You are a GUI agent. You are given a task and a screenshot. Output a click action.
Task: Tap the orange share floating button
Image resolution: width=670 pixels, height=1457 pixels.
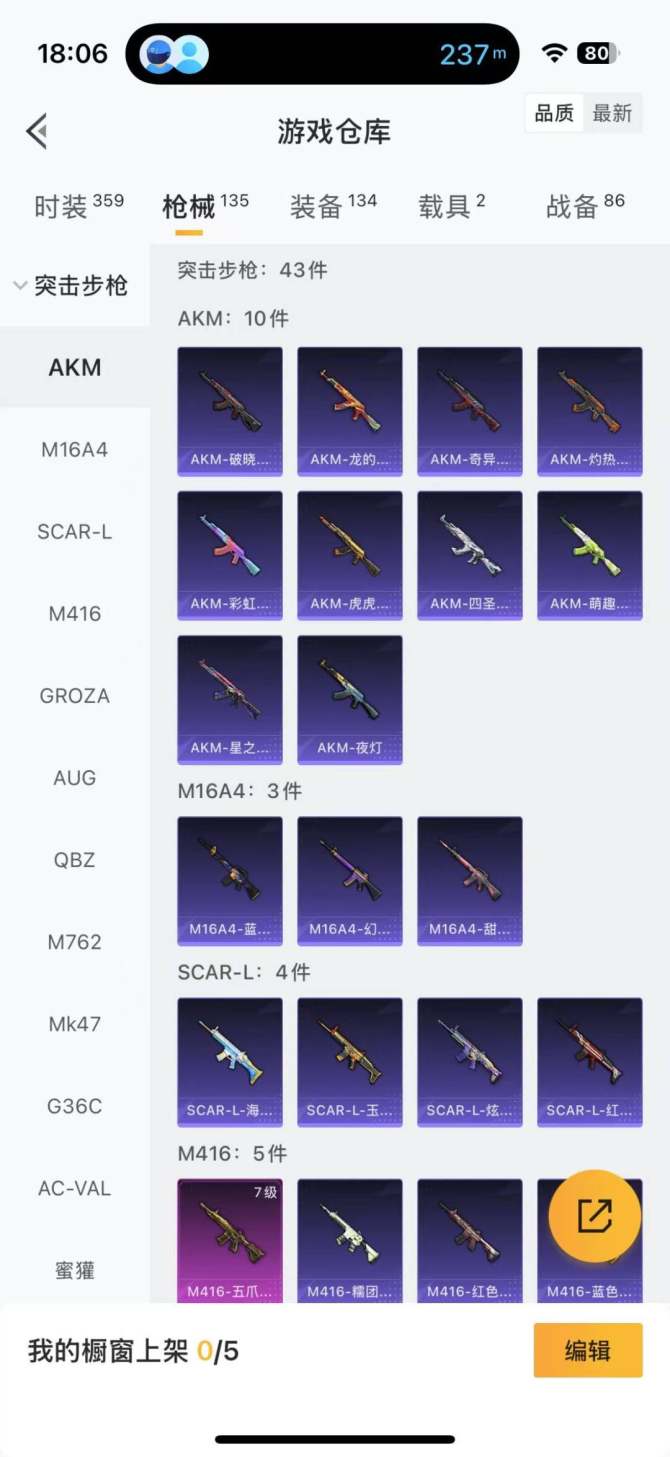click(595, 1216)
